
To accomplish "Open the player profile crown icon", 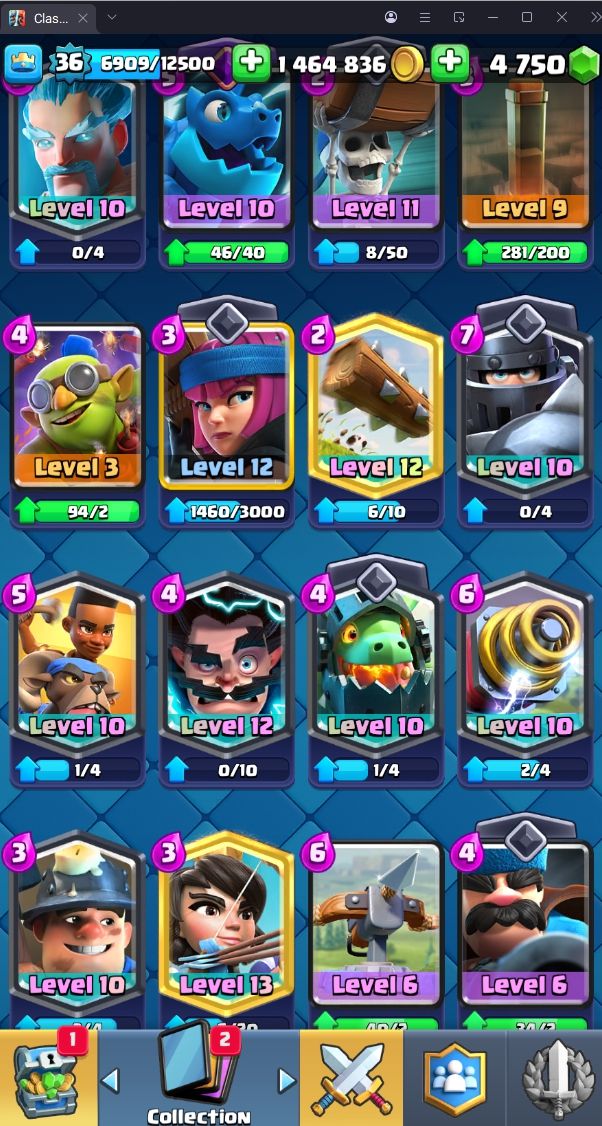I will (25, 64).
